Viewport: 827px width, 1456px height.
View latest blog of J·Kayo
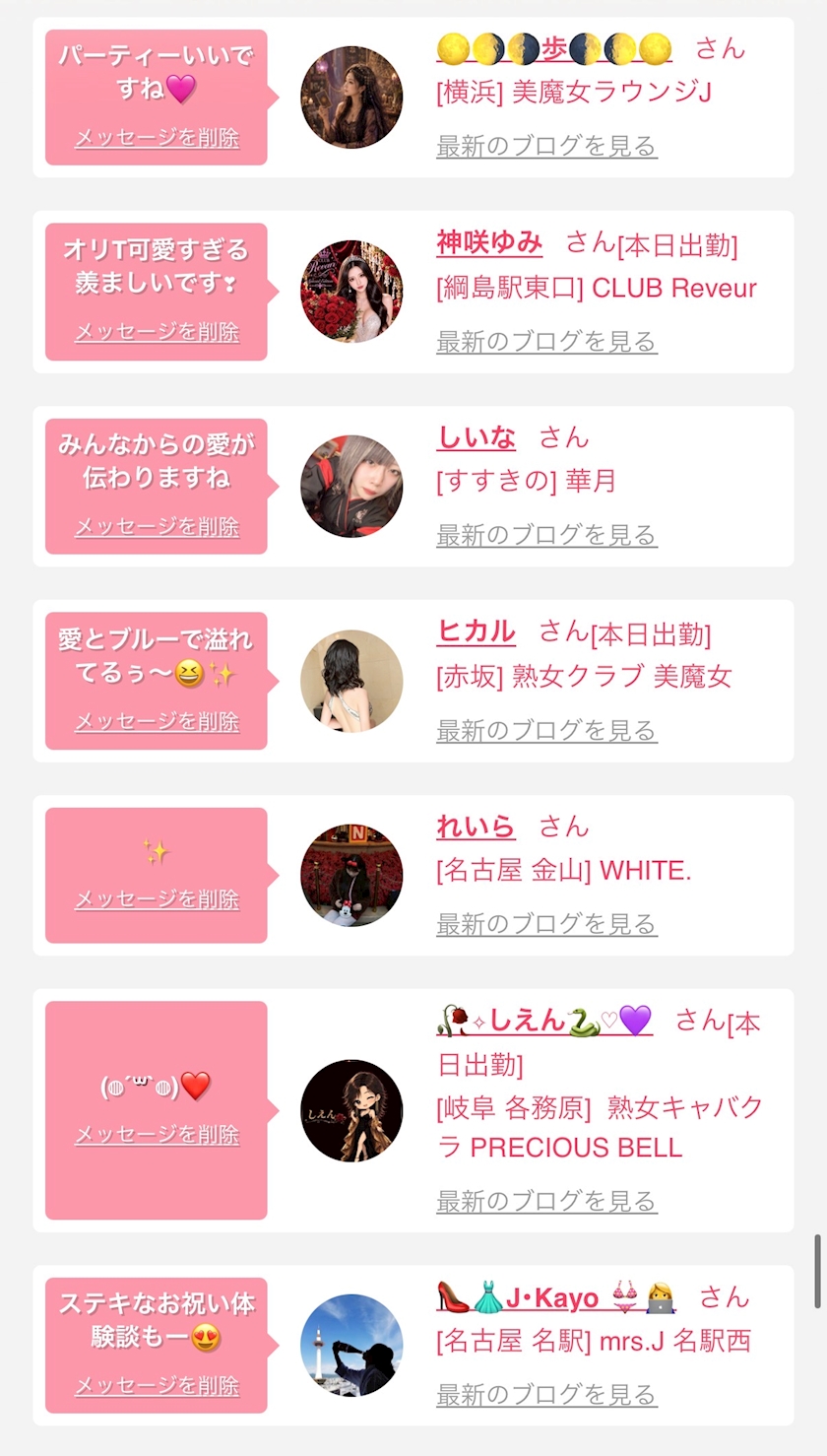coord(546,1395)
